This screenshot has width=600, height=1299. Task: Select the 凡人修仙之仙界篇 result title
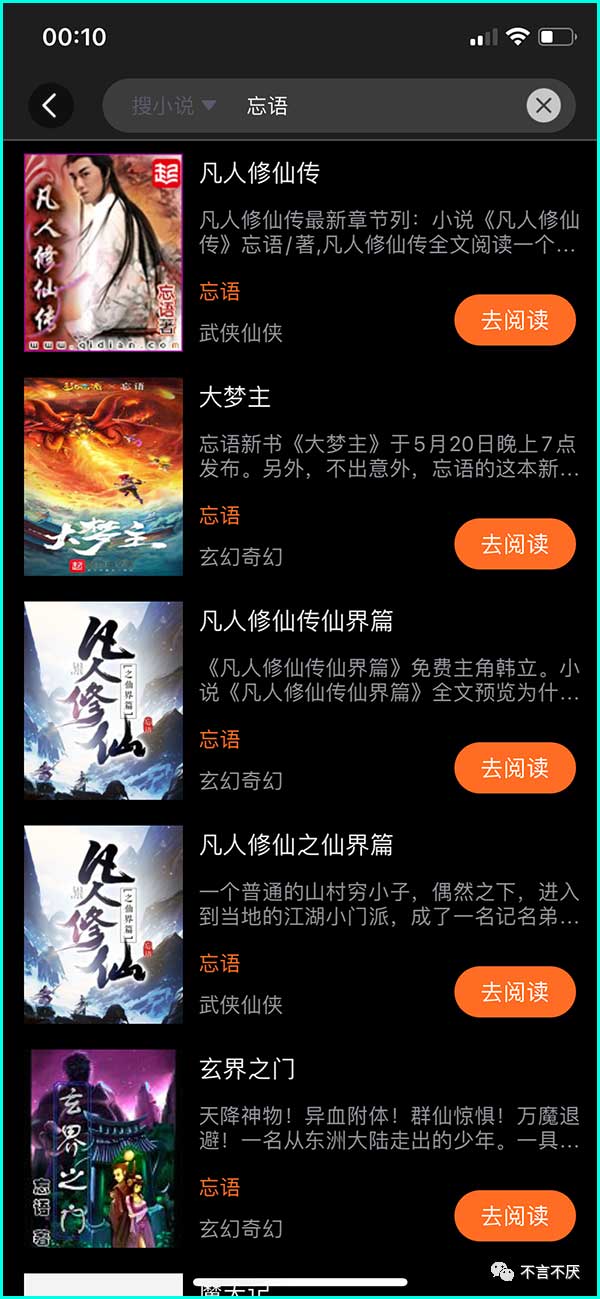(x=296, y=845)
